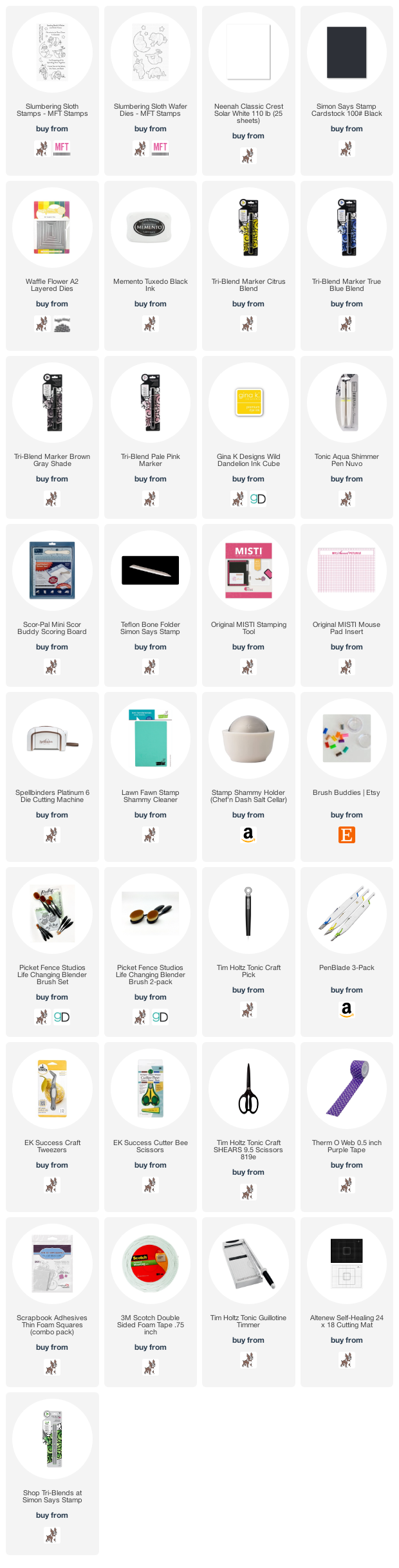Tap the Etsy icon under Brush Buddies
The image size is (399, 1568).
tap(346, 835)
